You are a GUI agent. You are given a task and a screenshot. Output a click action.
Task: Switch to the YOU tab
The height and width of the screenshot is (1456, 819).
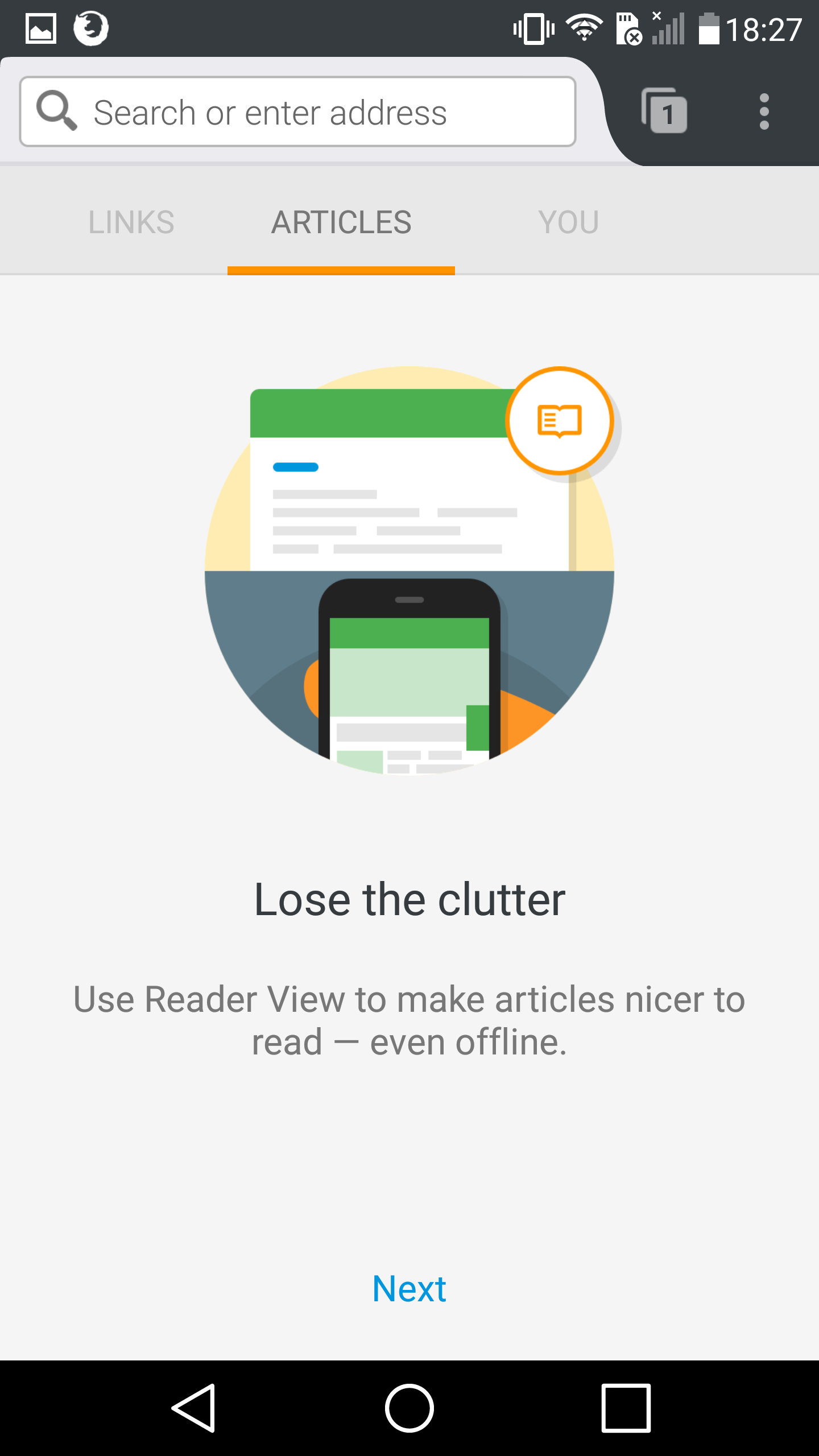point(569,222)
